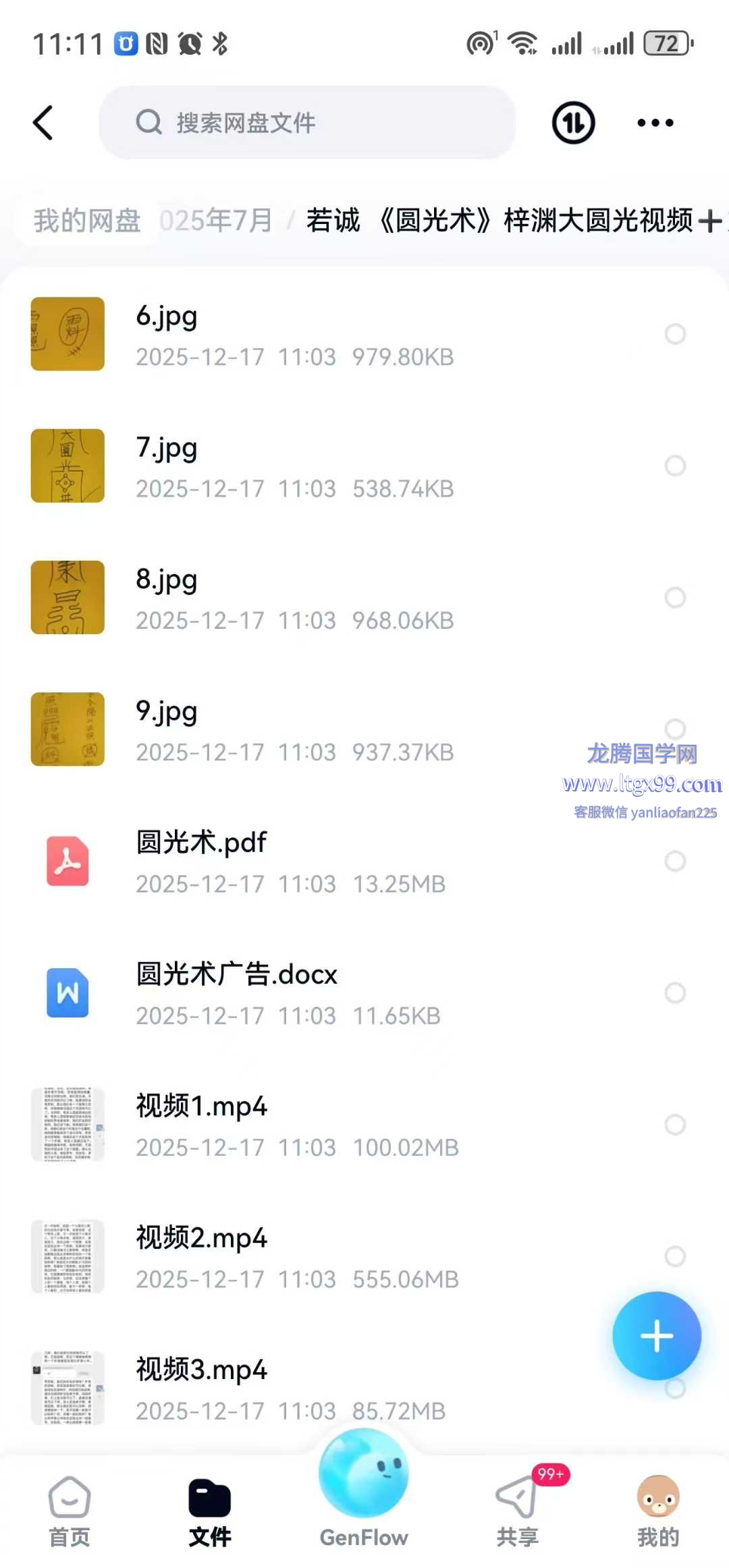The image size is (729, 1568).
Task: Go to the 我的 profile tab
Action: [x=657, y=1511]
